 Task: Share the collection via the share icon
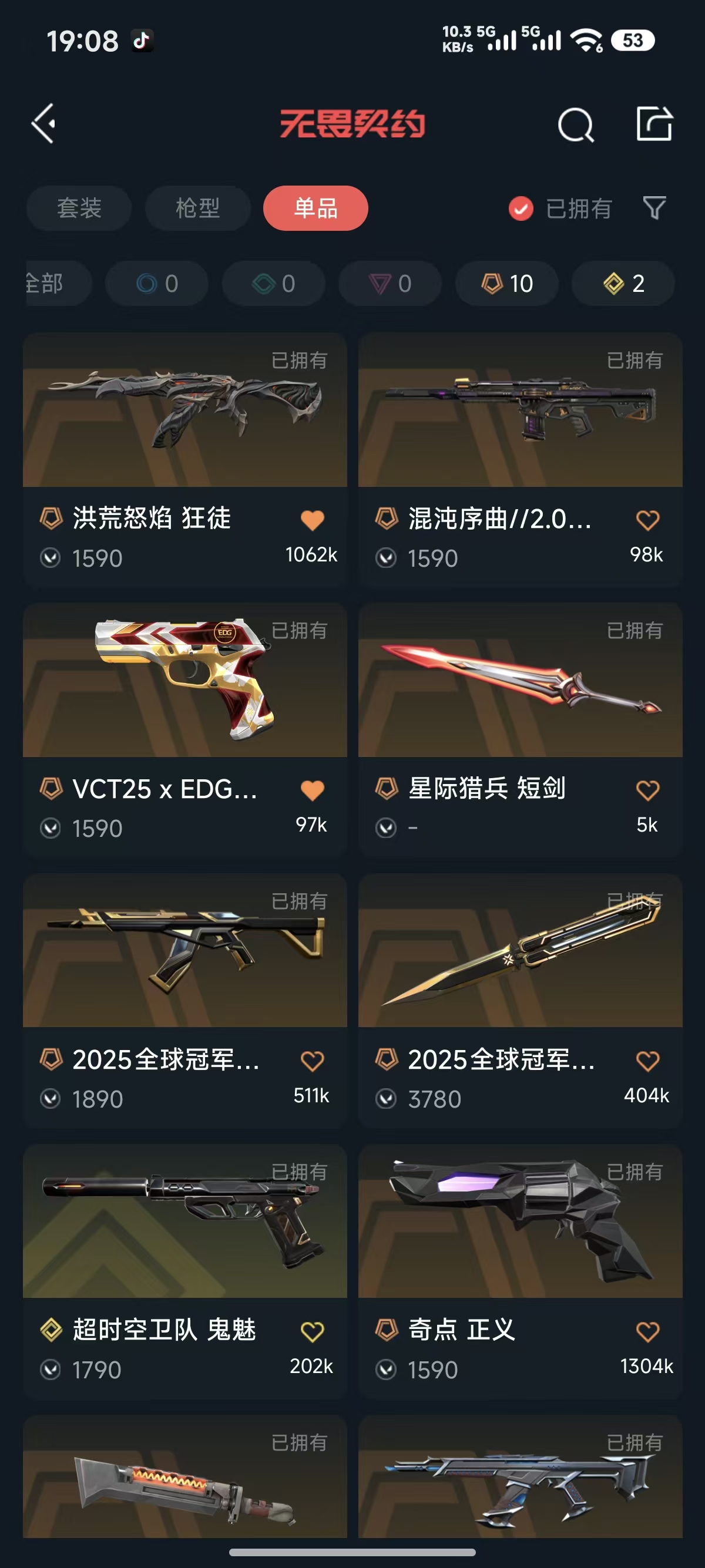(654, 123)
